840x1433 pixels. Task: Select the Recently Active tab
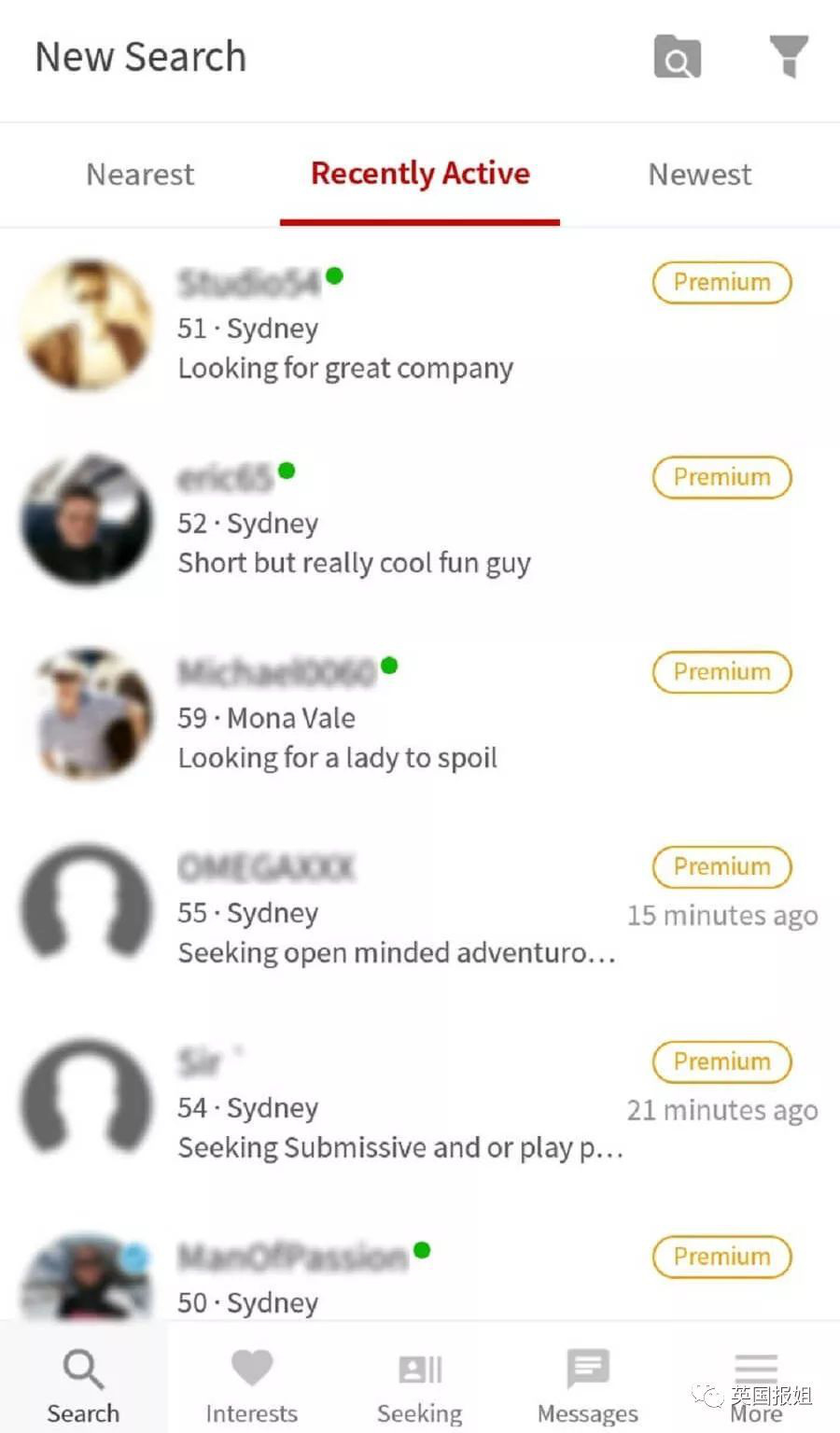point(420,175)
